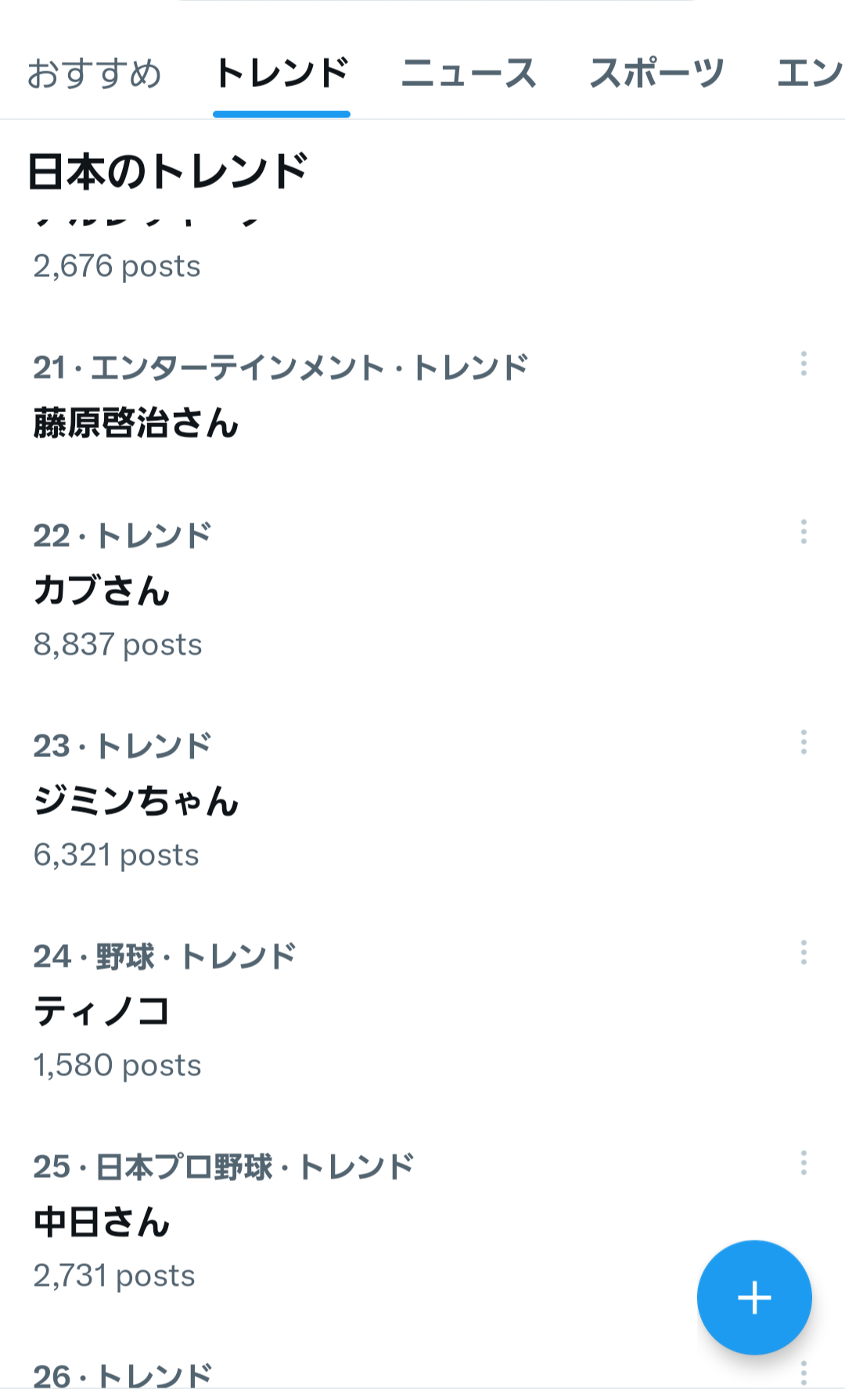The image size is (845, 1400).
Task: Switch to the スポーツ tab
Action: click(656, 74)
